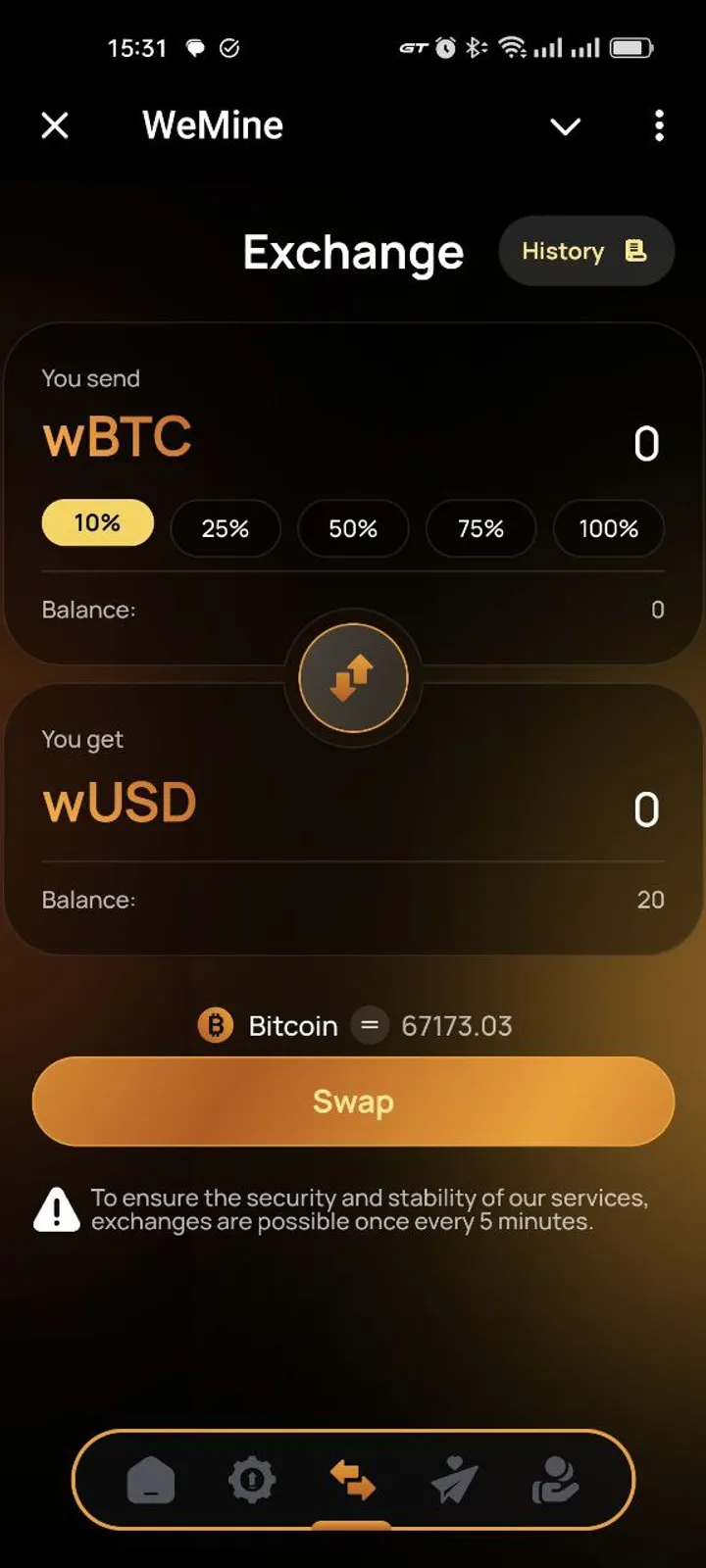Open the referrals icon in bottom bar
Viewport: 706px width, 1568px height.
click(555, 1481)
